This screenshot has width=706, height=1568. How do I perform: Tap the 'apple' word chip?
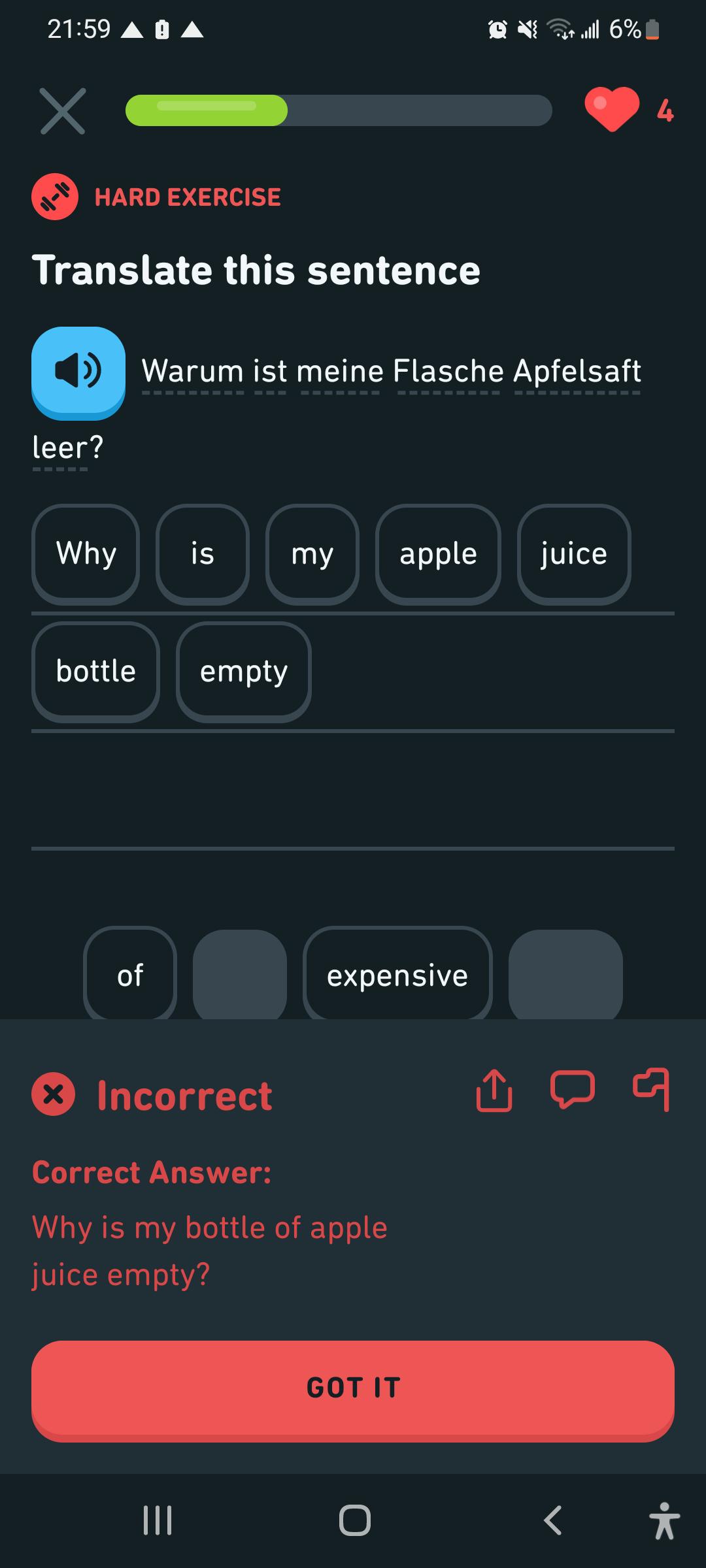[x=438, y=554]
